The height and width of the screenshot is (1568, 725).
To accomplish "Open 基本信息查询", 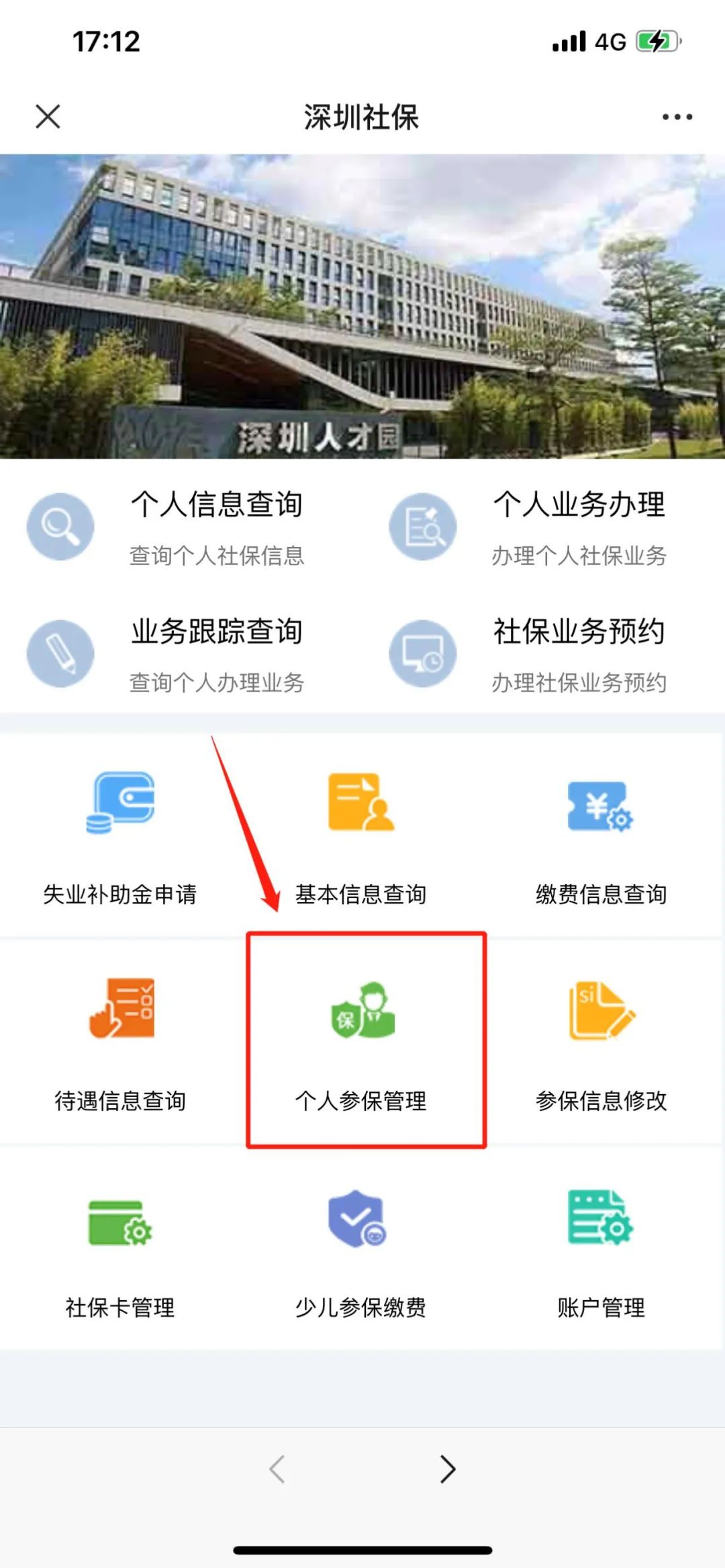I will pyautogui.click(x=361, y=836).
